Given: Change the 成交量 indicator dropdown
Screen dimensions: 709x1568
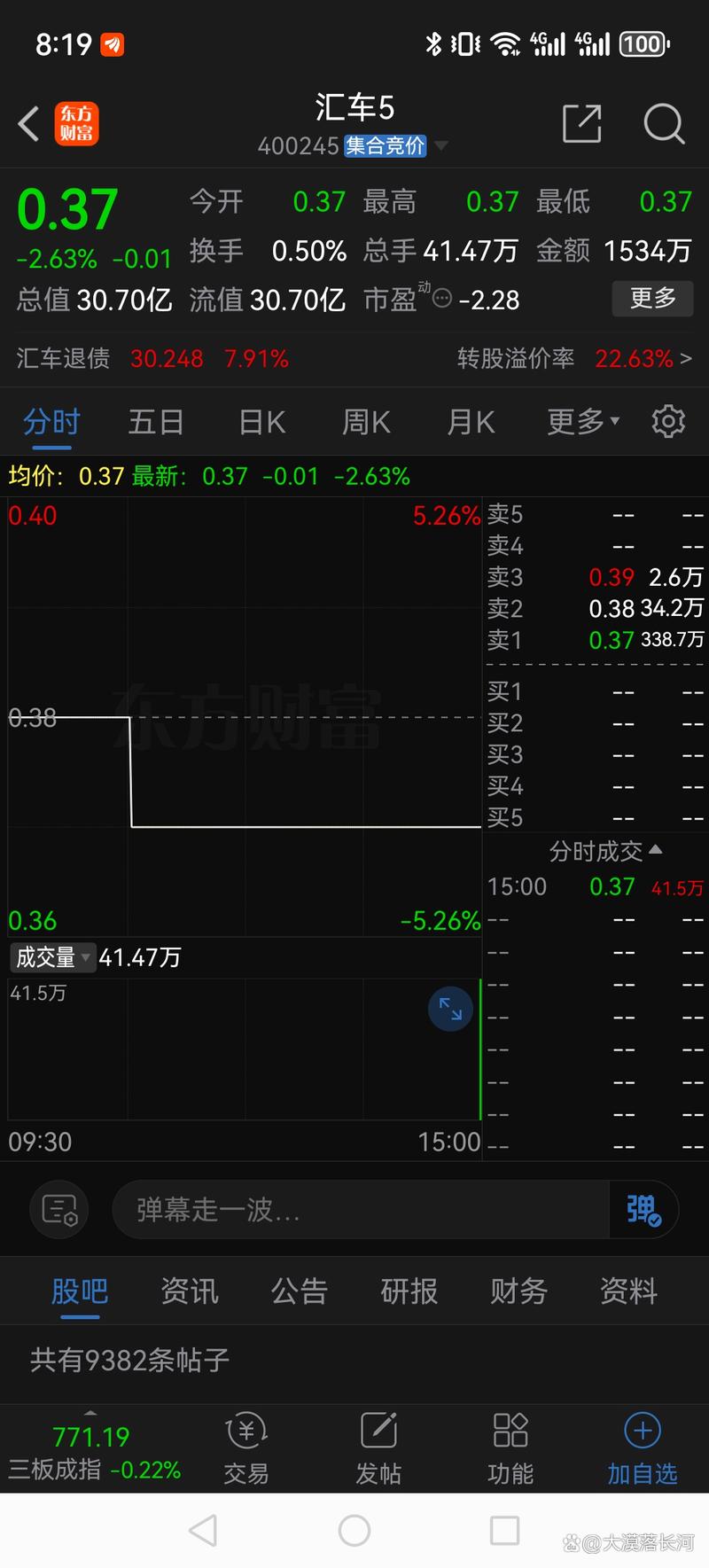Looking at the screenshot, I should 53,957.
